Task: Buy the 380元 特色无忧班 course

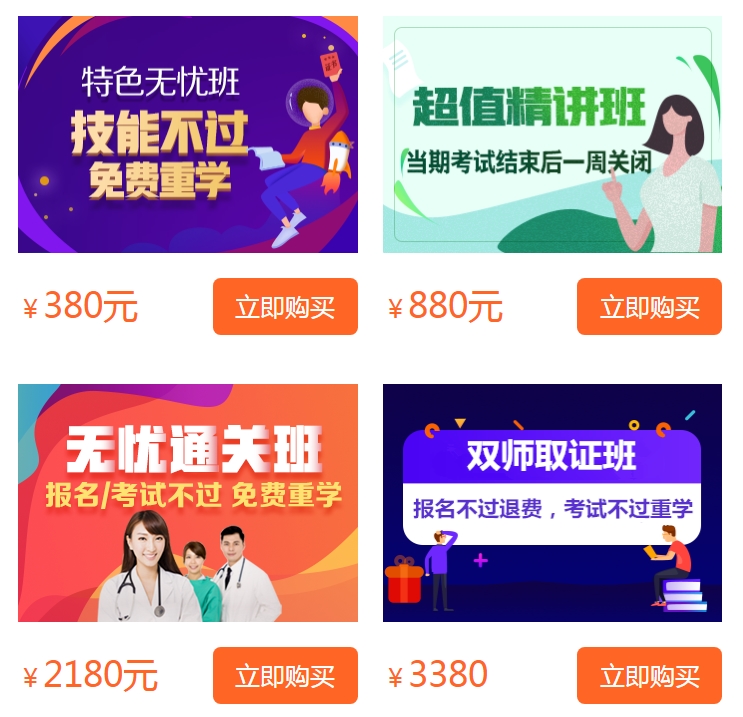Action: (x=285, y=306)
